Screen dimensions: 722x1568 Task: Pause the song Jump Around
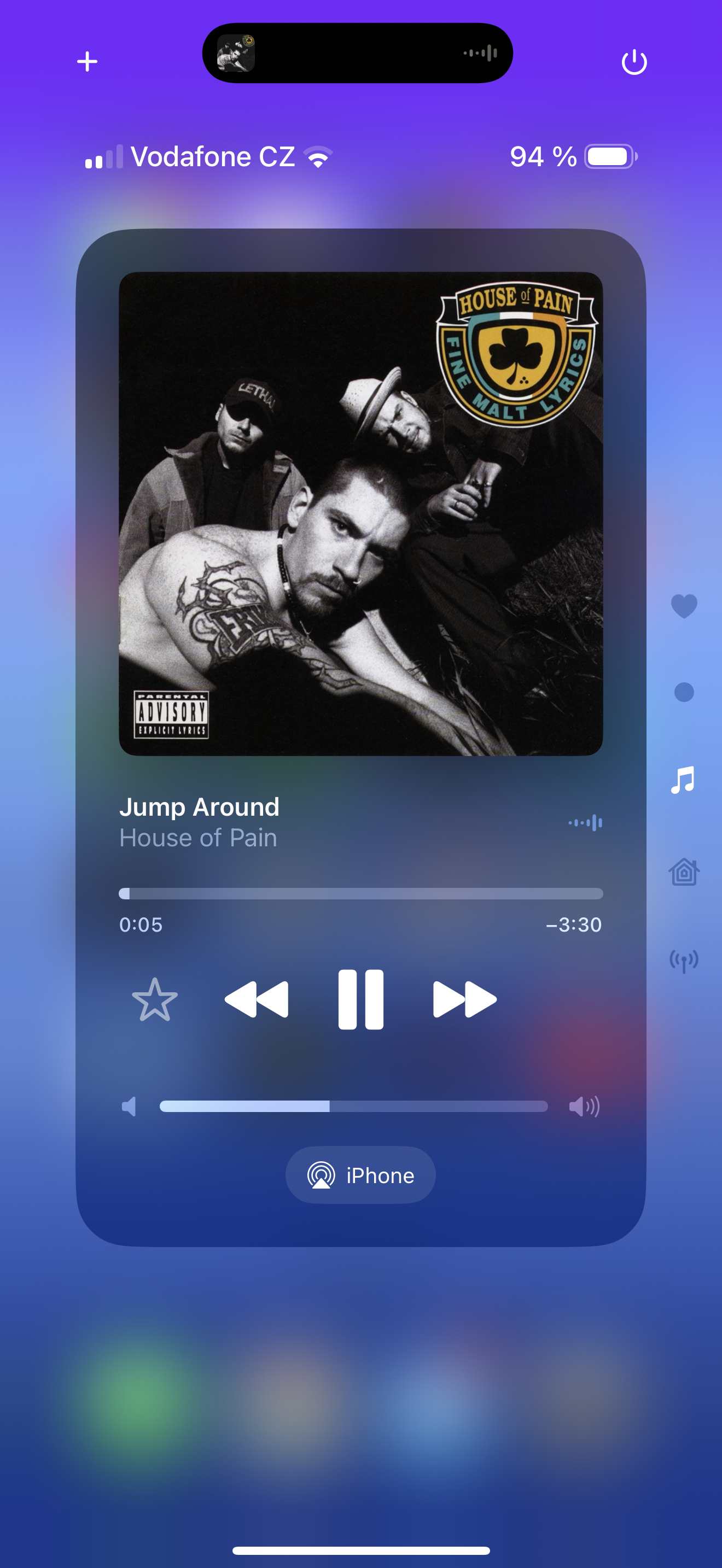click(x=360, y=999)
